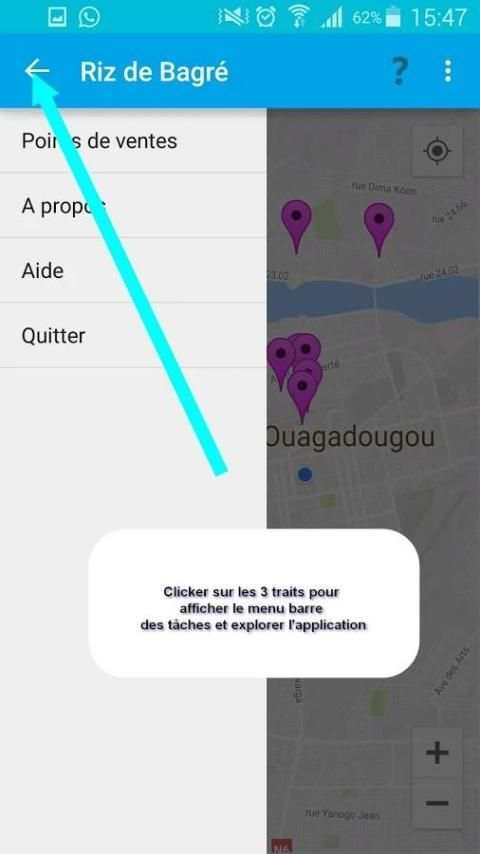Zoom in with the plus button

437,753
